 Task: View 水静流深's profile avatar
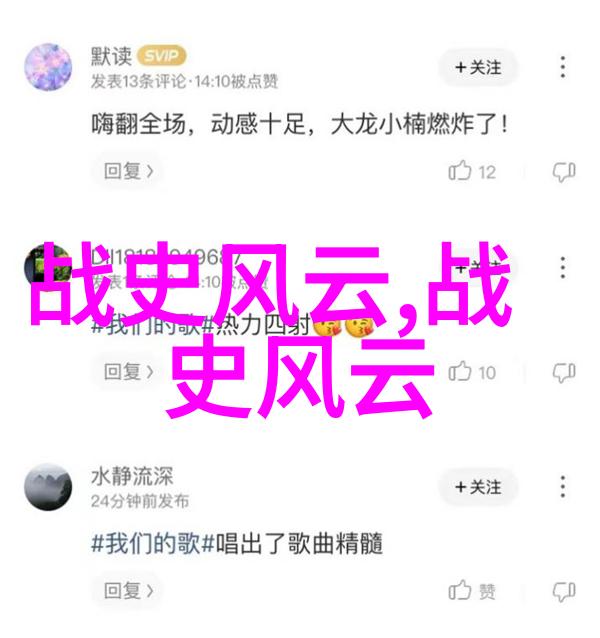click(48, 487)
